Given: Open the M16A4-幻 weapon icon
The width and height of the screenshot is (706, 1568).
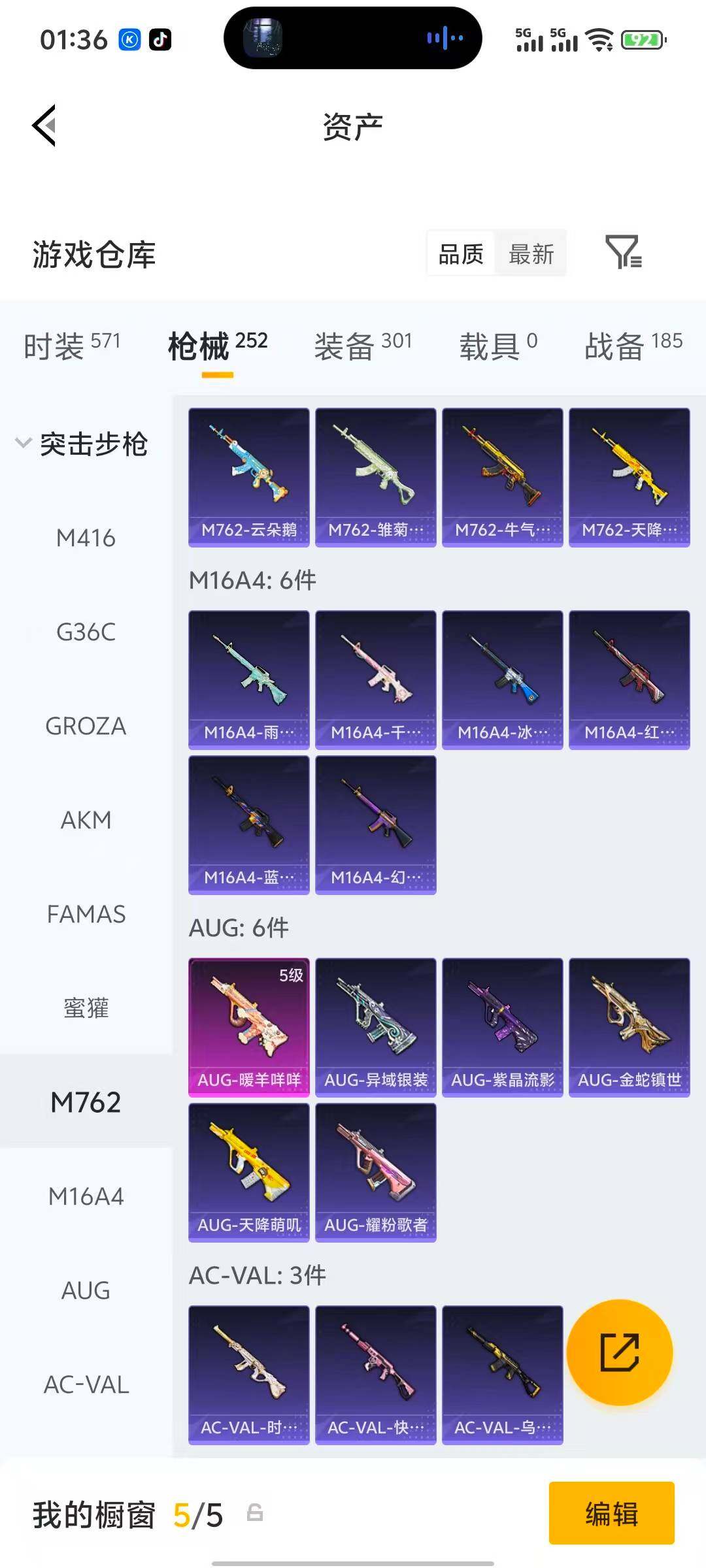Looking at the screenshot, I should point(376,825).
